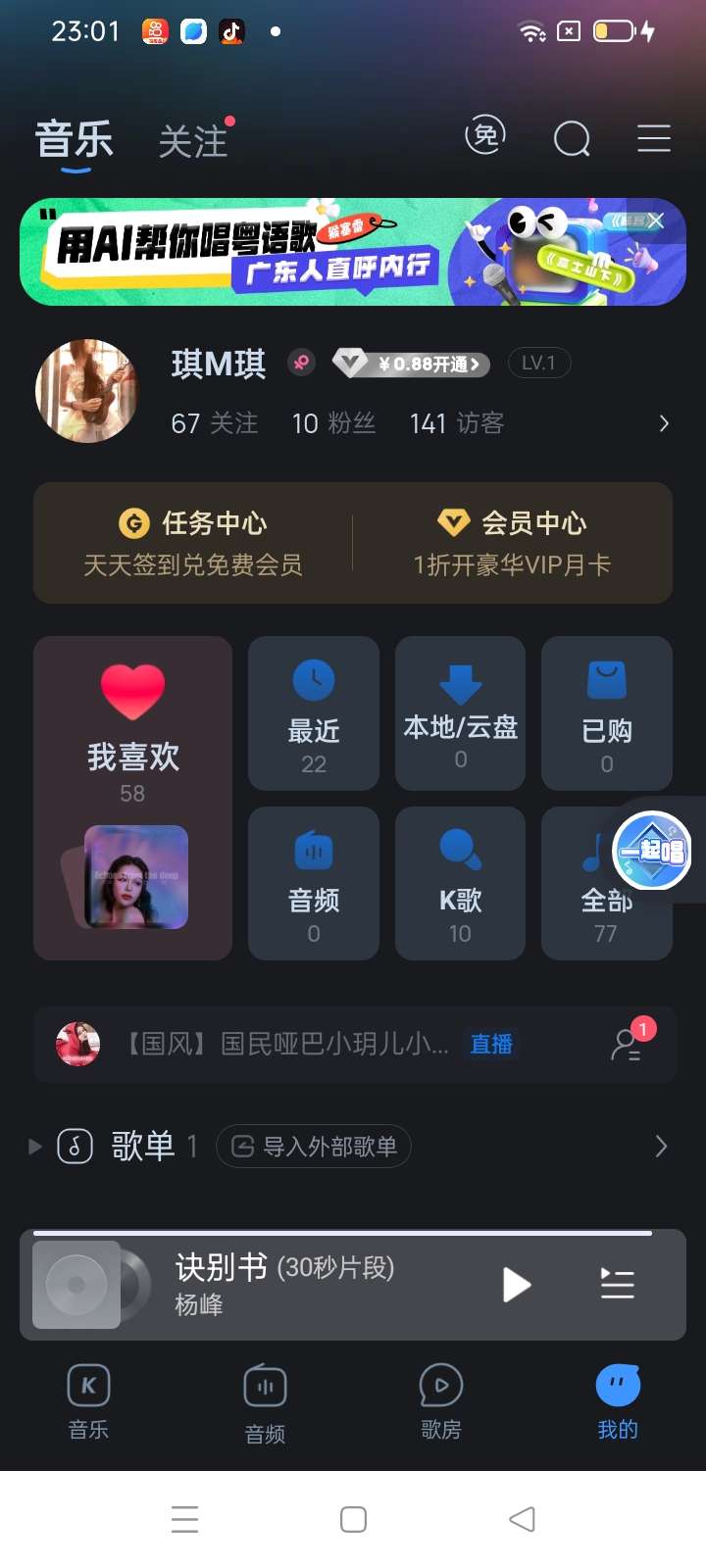The width and height of the screenshot is (706, 1568).
Task: Open 会员中心 VIP offer
Action: click(x=512, y=543)
